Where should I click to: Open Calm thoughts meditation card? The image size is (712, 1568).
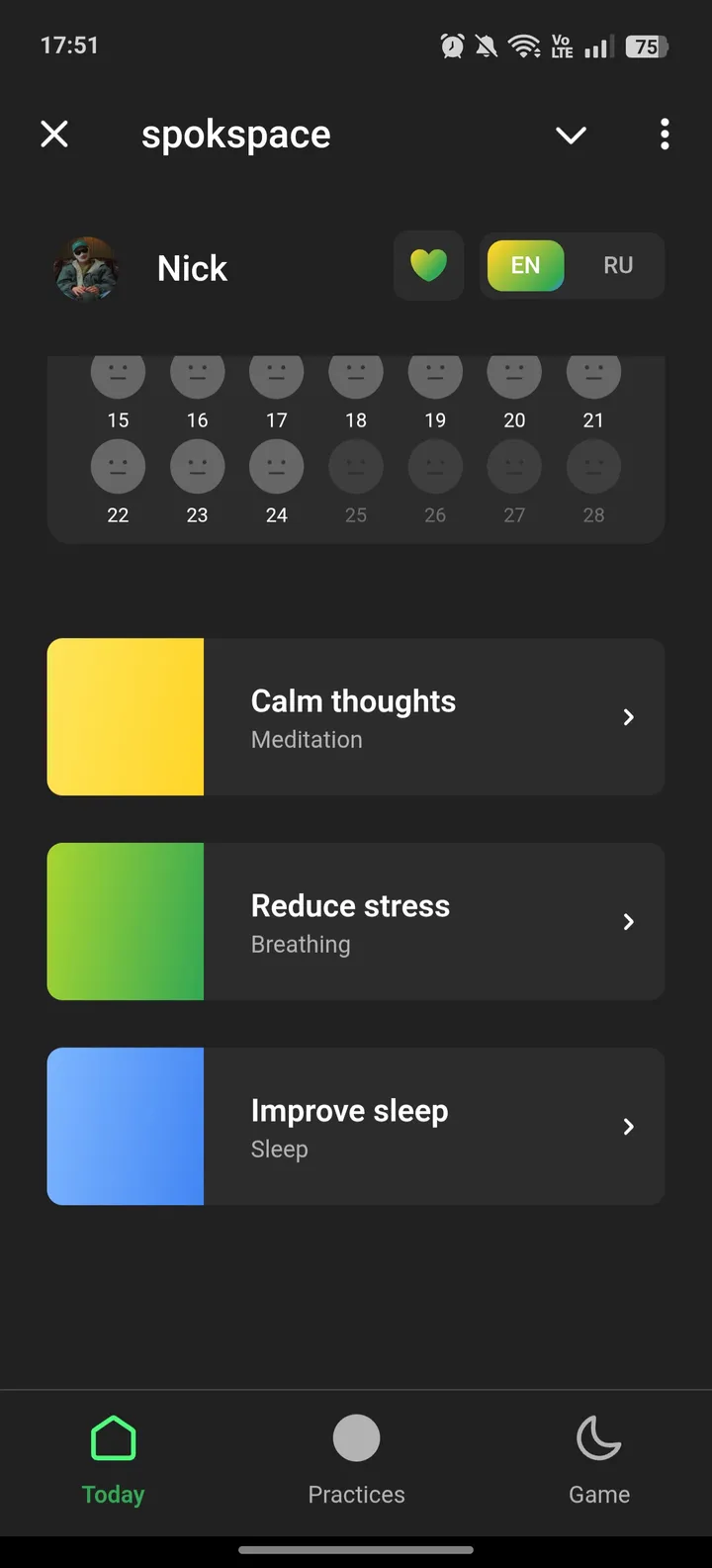tap(356, 716)
